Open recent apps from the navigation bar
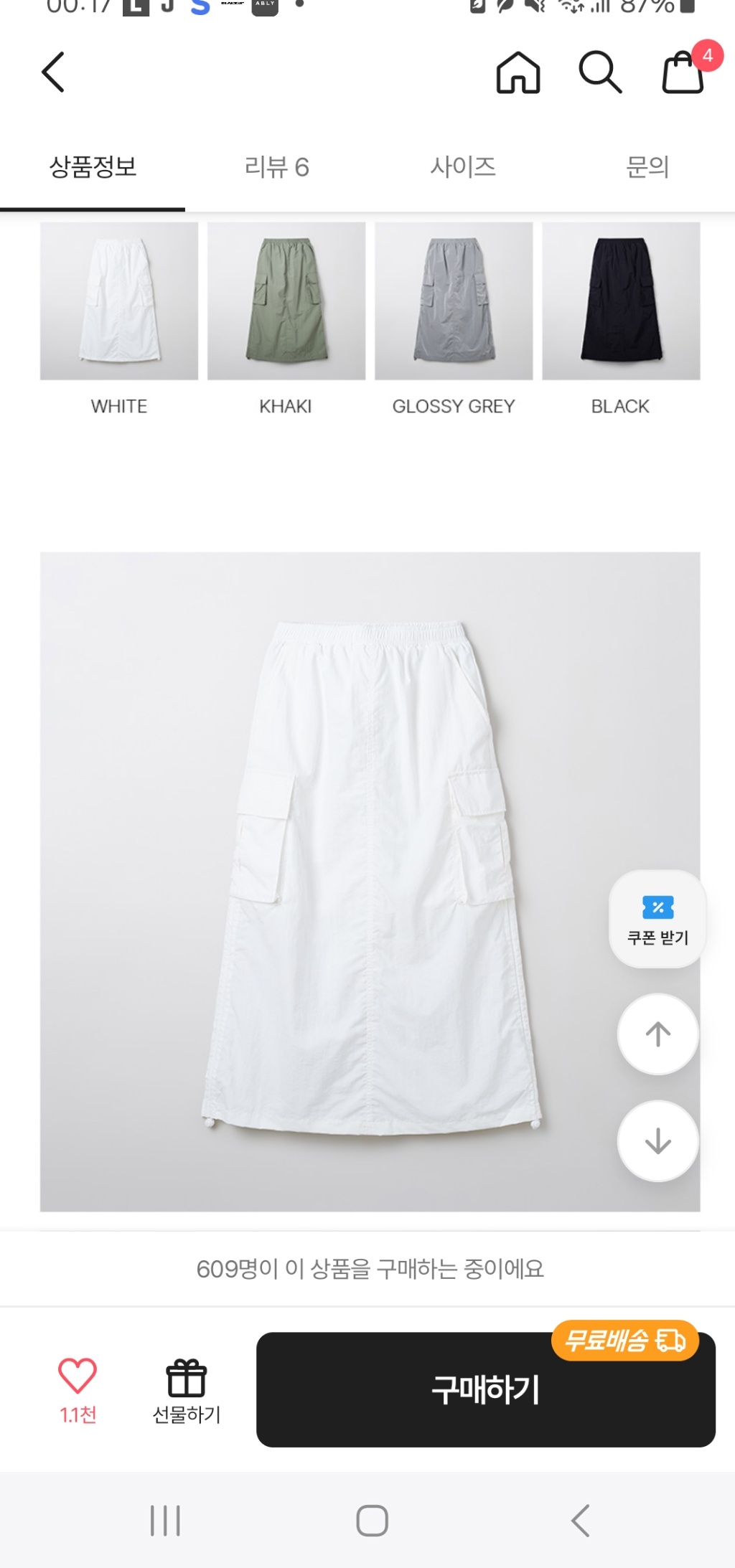Viewport: 735px width, 1568px height. pyautogui.click(x=165, y=1521)
